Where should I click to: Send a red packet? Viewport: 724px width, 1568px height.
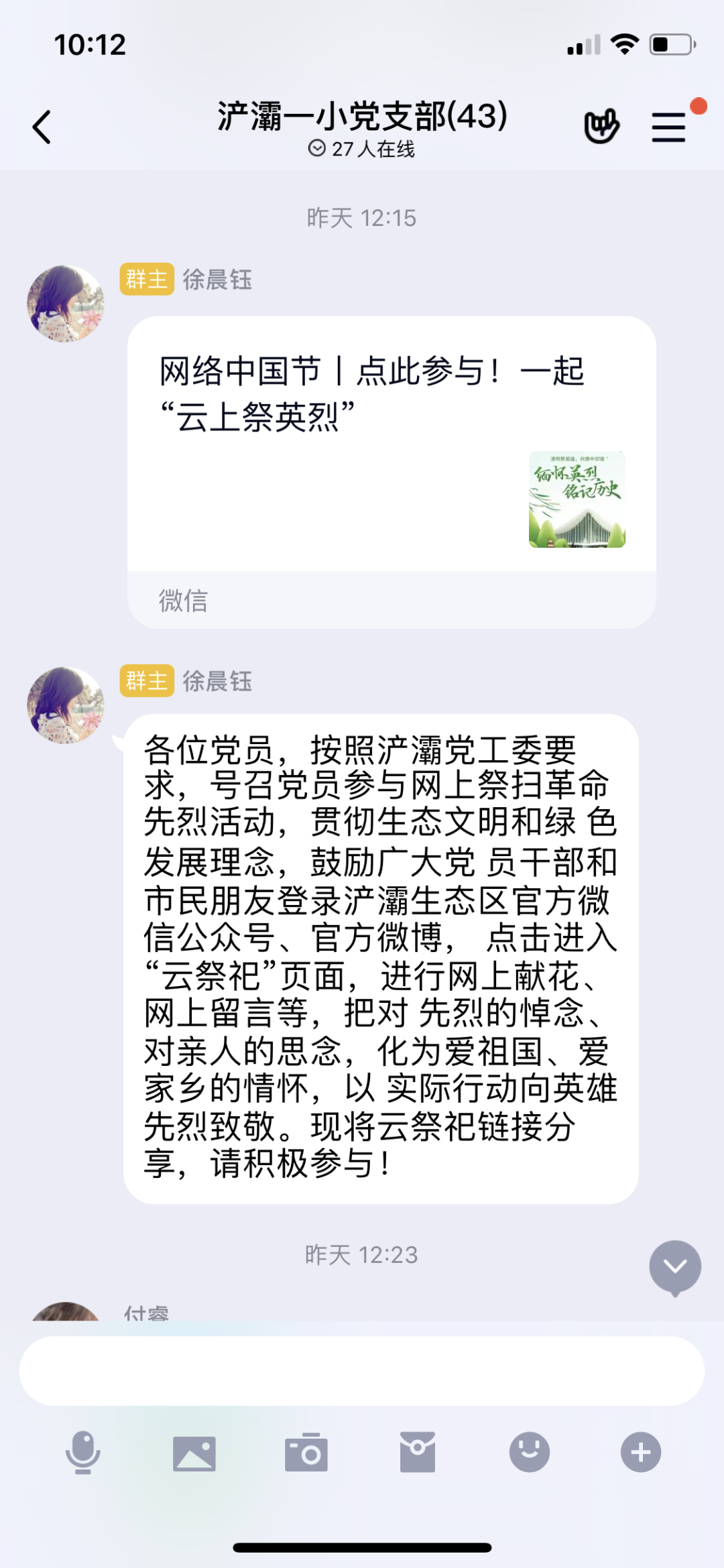(418, 1452)
